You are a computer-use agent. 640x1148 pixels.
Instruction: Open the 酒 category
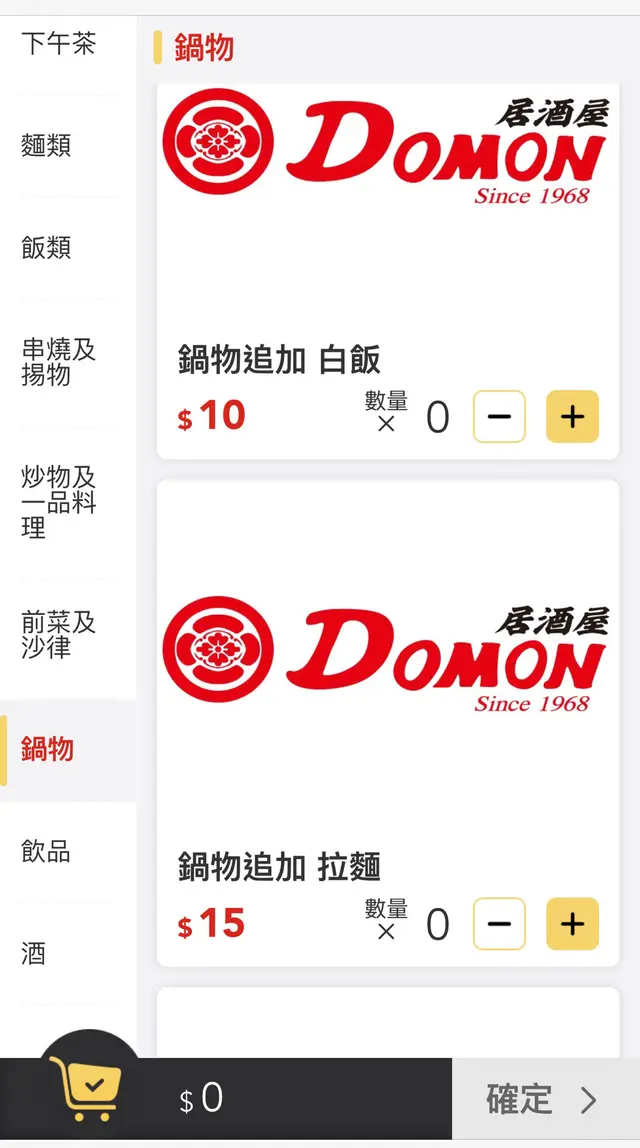pyautogui.click(x=34, y=954)
